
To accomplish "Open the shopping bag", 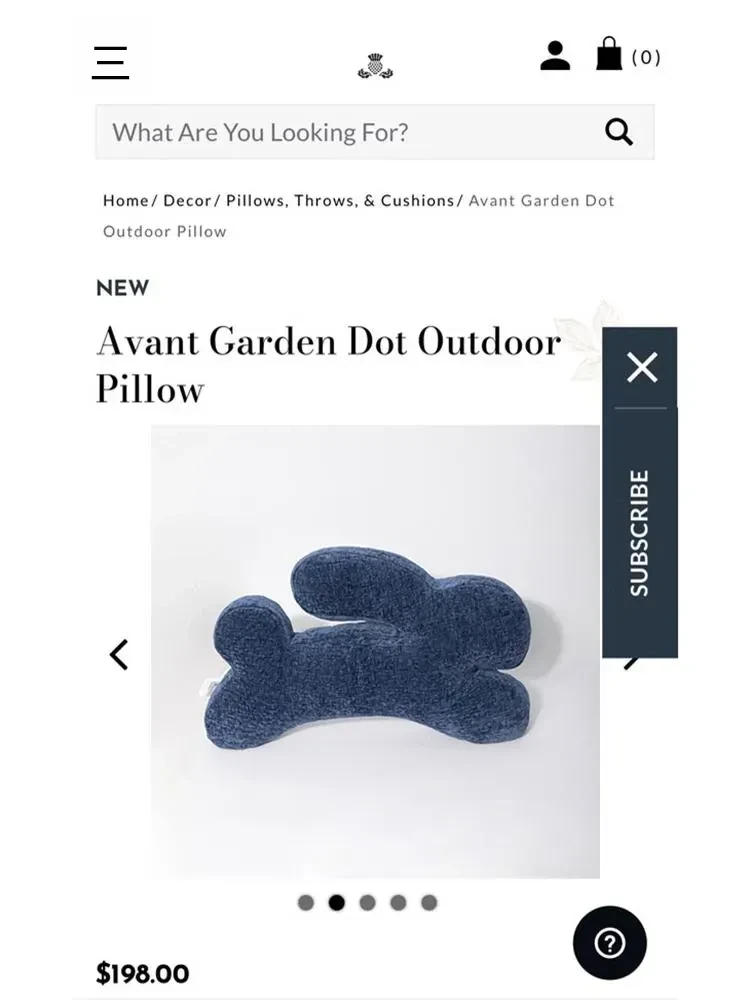I will (x=609, y=55).
